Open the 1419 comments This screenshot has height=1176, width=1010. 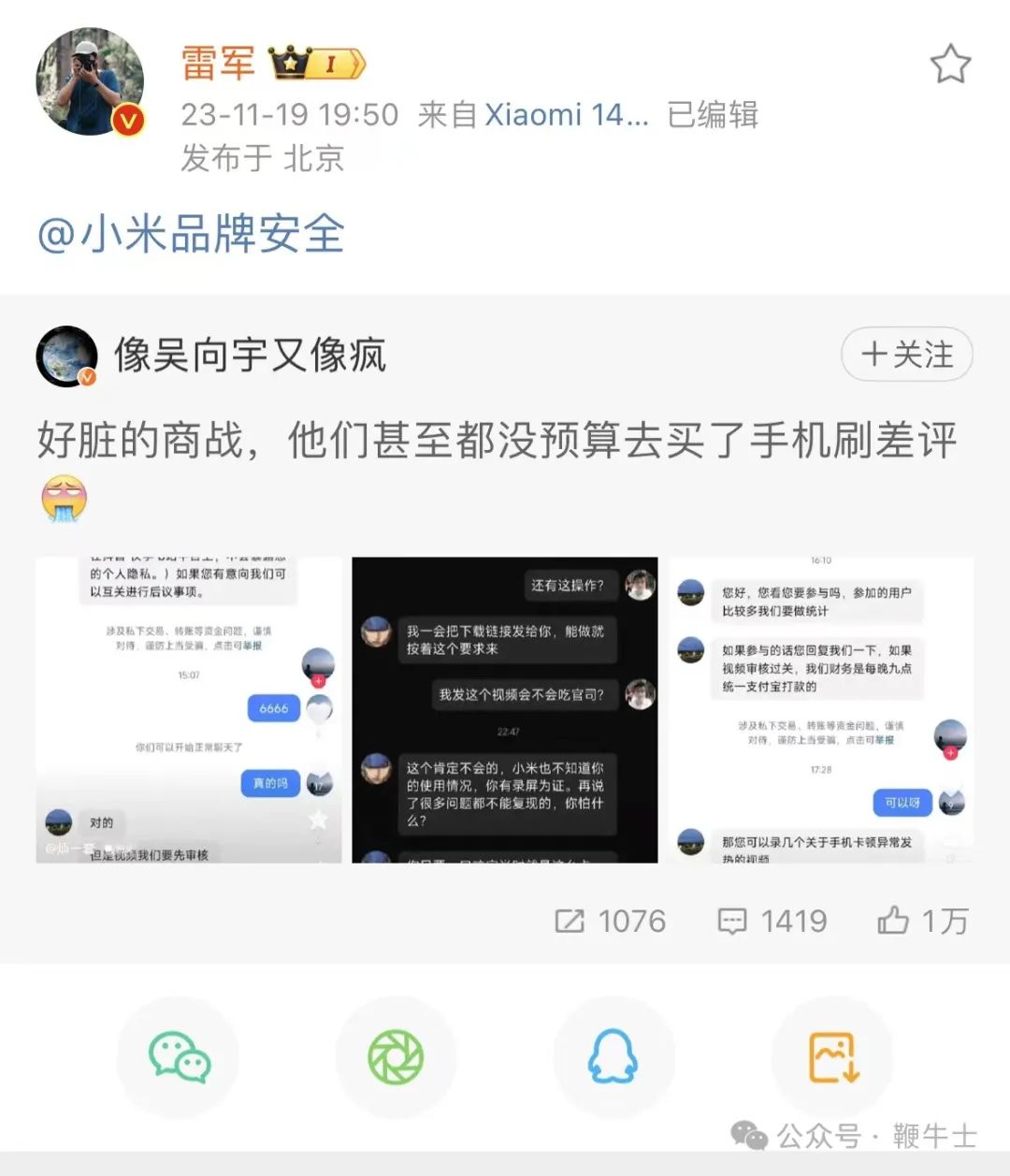[x=772, y=921]
